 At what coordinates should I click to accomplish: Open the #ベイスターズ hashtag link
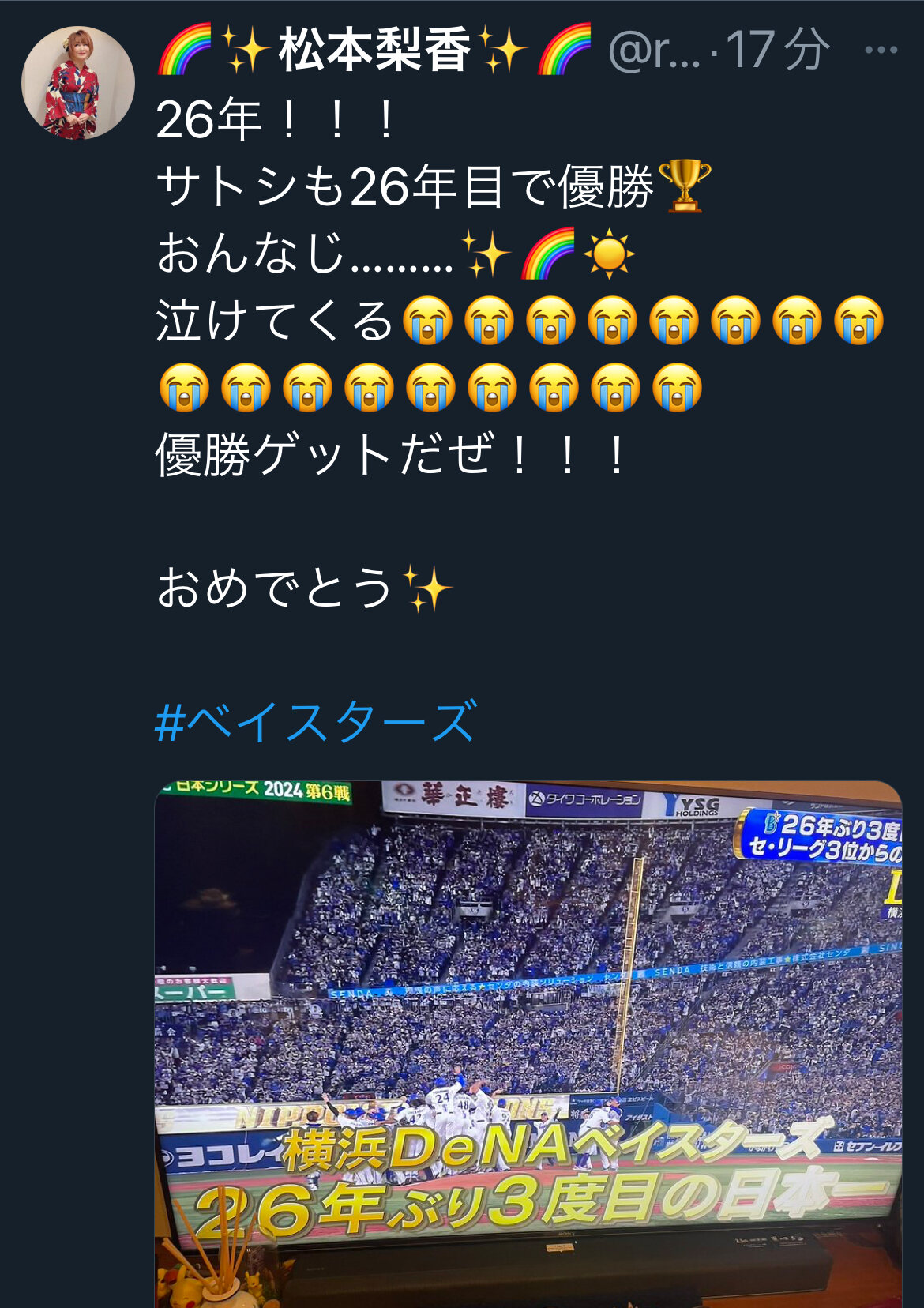coord(316,721)
